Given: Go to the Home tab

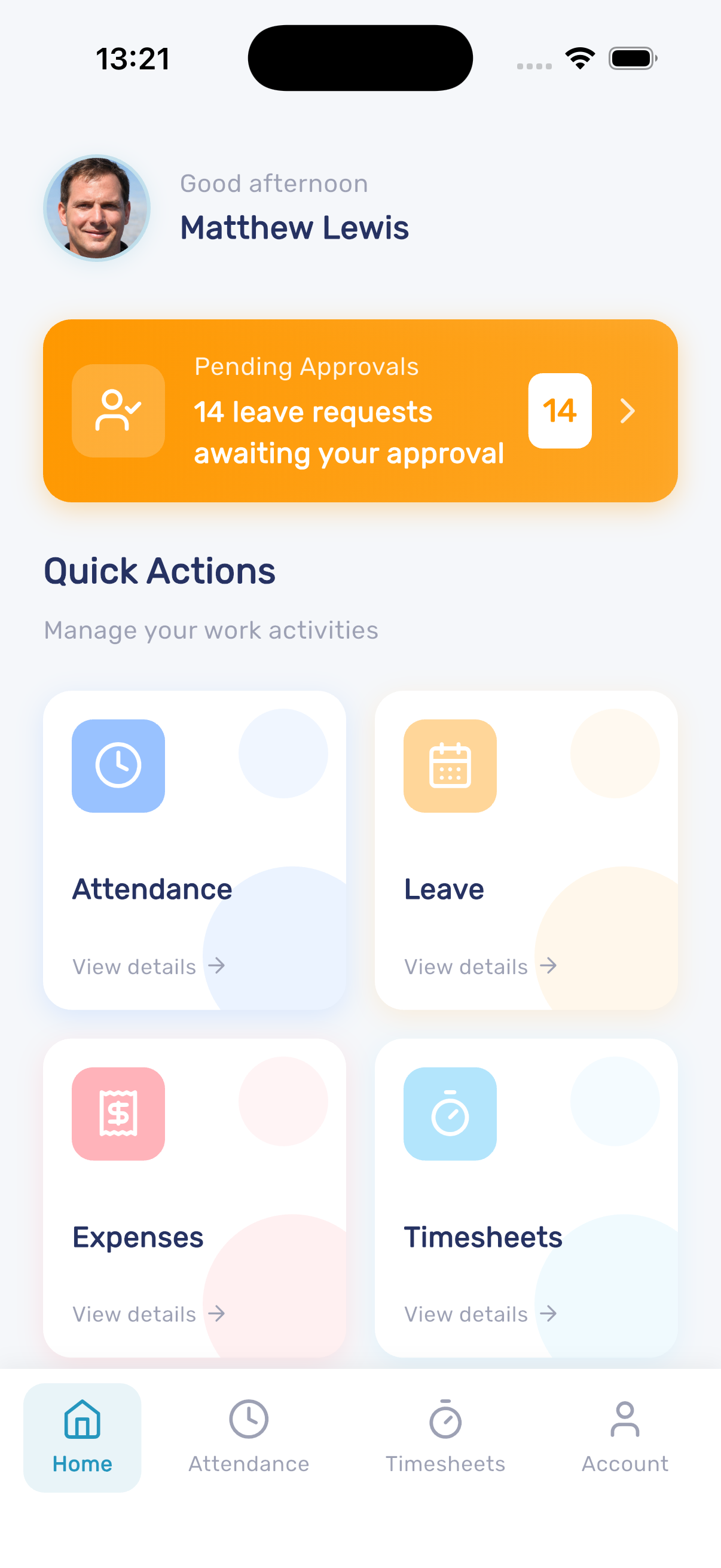Looking at the screenshot, I should (x=82, y=1436).
